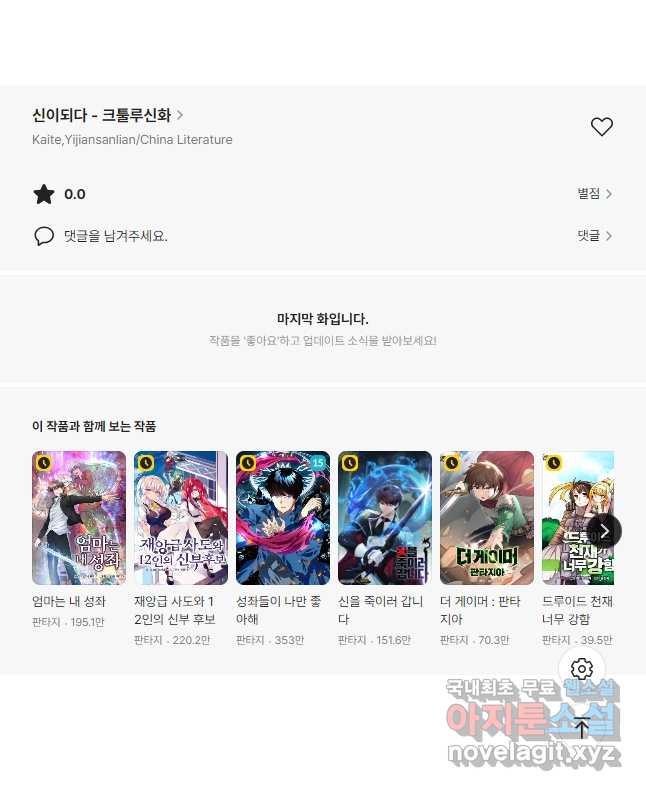646x791 pixels.
Task: Jump back to top of page
Action: 582,728
